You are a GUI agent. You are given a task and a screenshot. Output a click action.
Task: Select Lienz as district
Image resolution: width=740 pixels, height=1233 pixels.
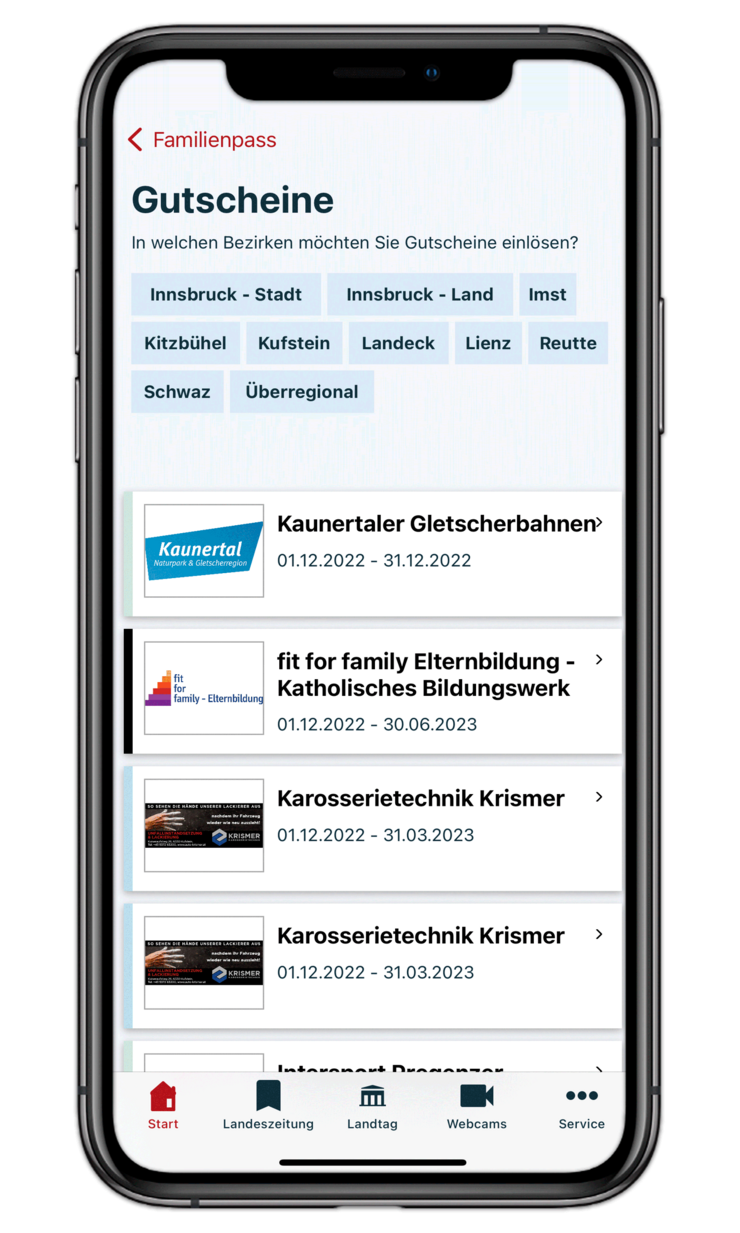488,343
